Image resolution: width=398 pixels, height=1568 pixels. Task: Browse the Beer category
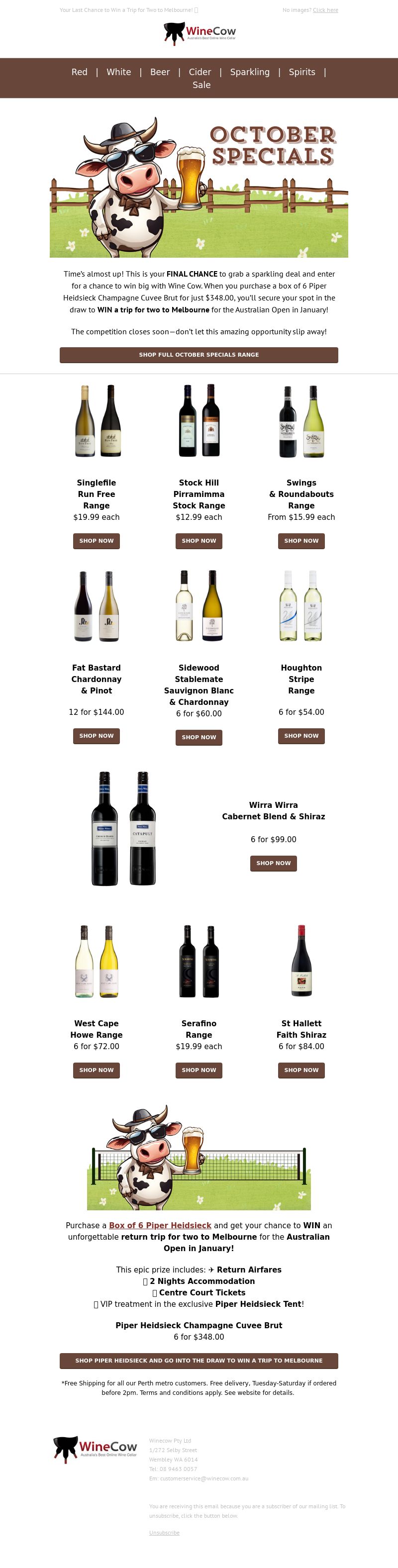(x=160, y=72)
